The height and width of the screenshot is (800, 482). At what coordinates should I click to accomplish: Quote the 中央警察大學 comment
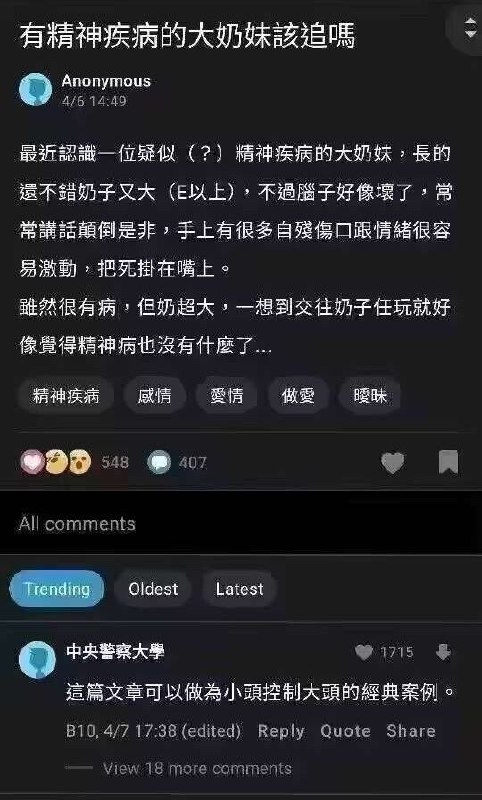coord(345,731)
